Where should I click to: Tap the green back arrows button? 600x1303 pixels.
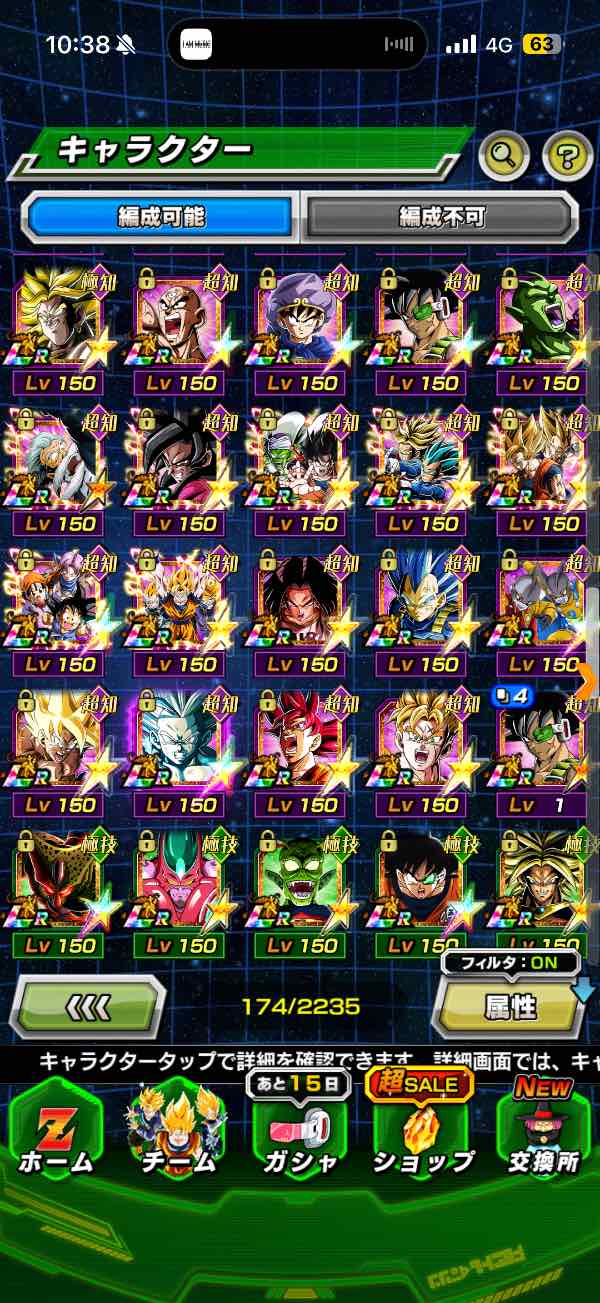click(x=87, y=1007)
